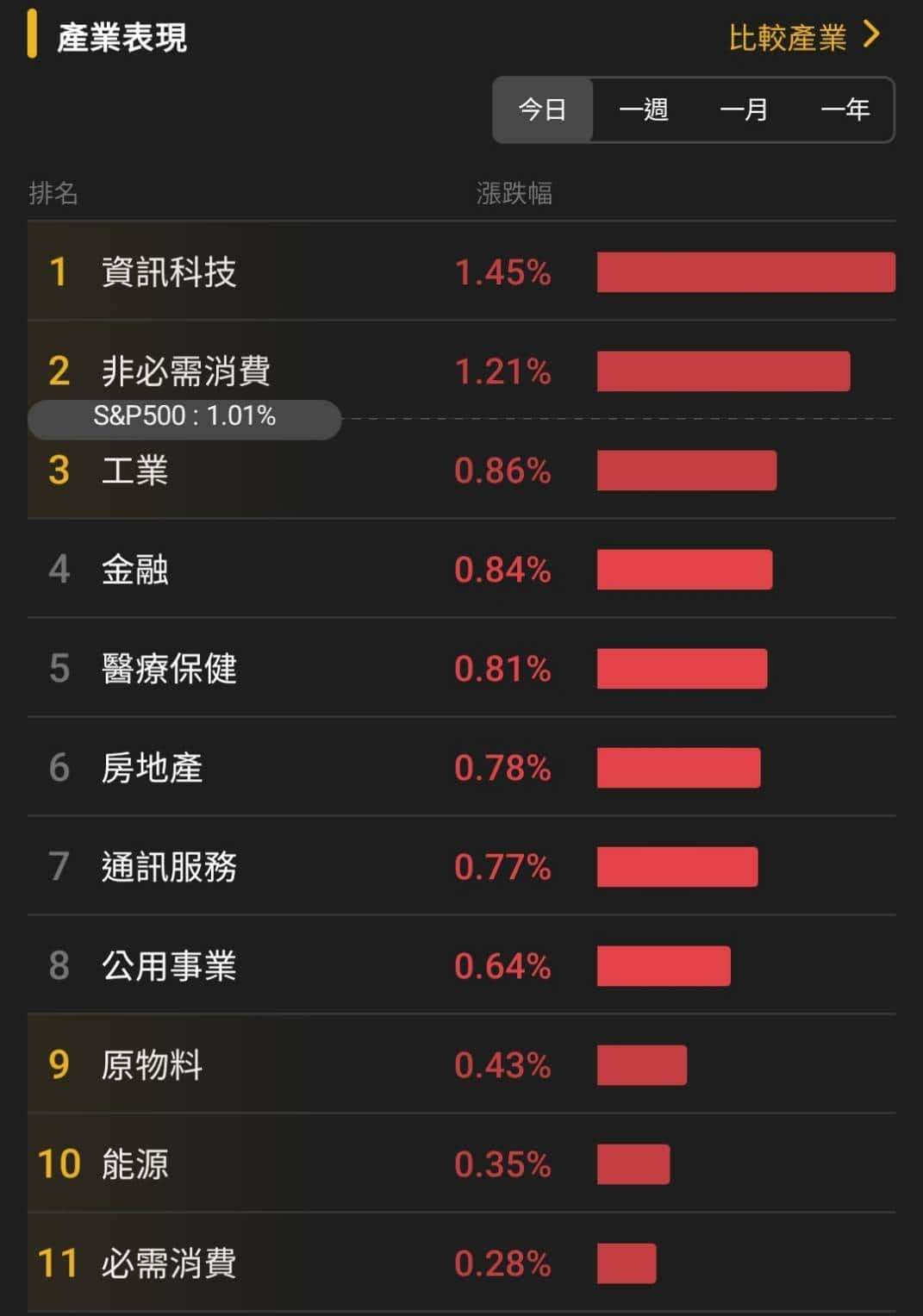Switch to the 一週 time range
Image resolution: width=923 pixels, height=1316 pixels.
click(x=643, y=109)
